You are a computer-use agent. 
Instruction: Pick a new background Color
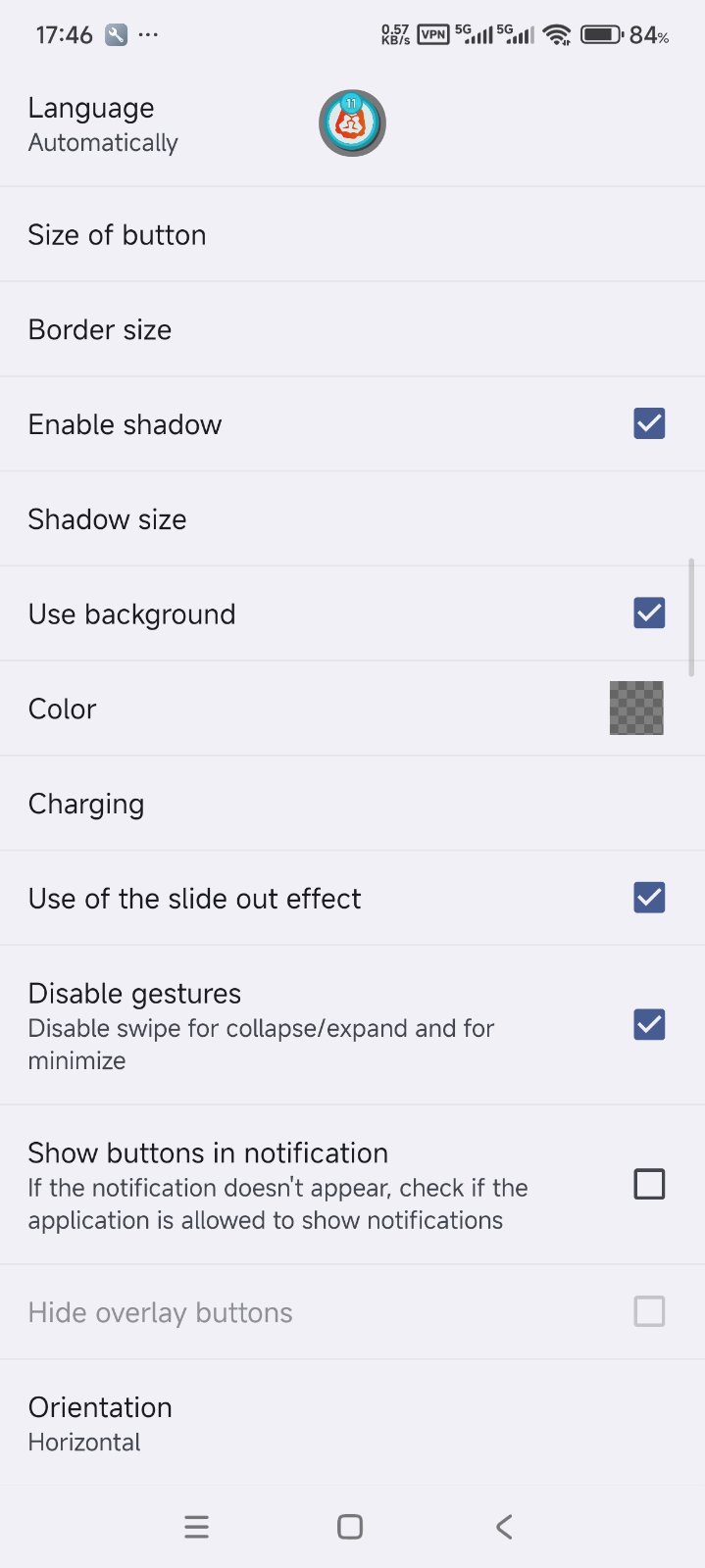pos(636,709)
